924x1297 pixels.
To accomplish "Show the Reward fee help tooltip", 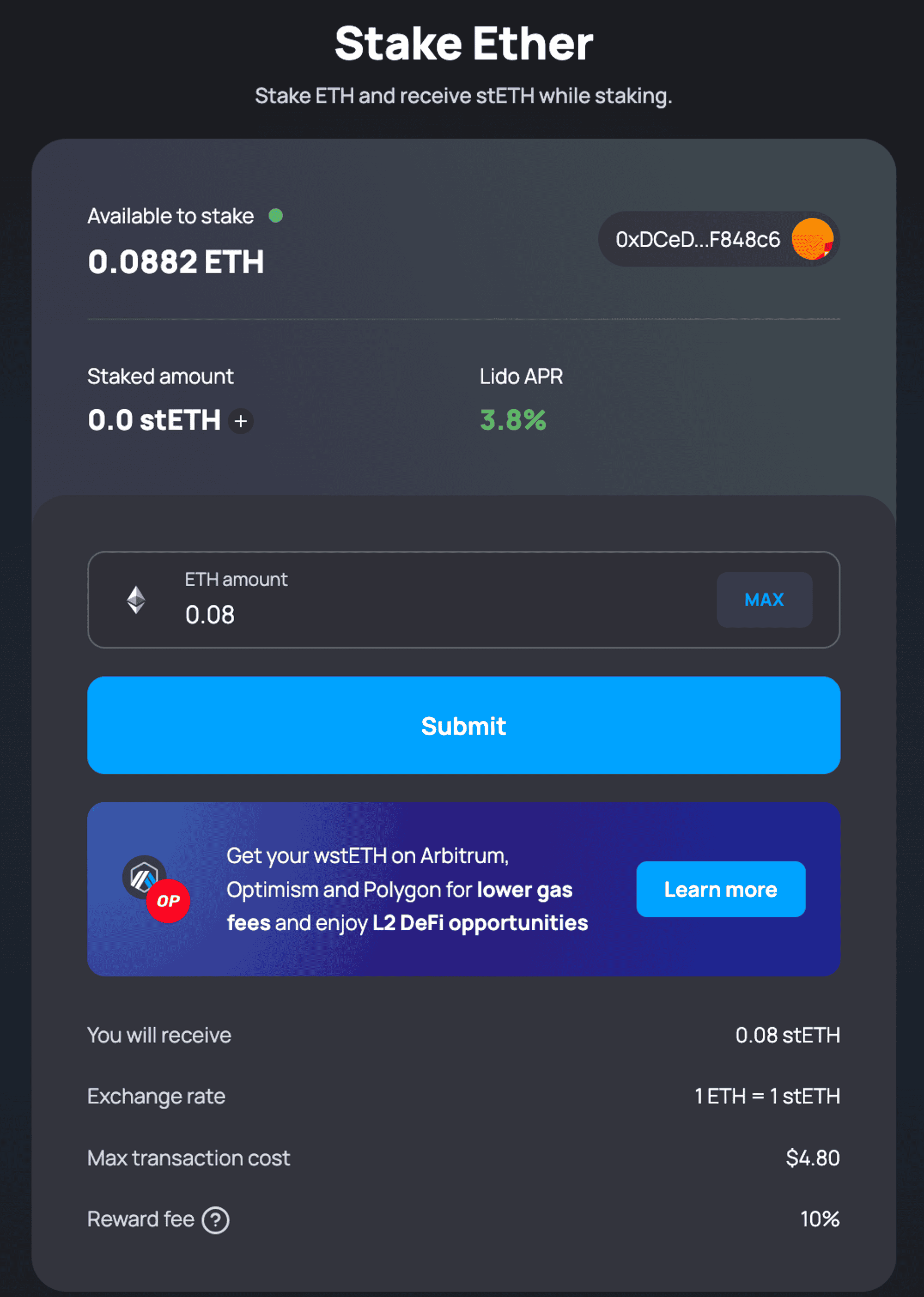I will [216, 1220].
